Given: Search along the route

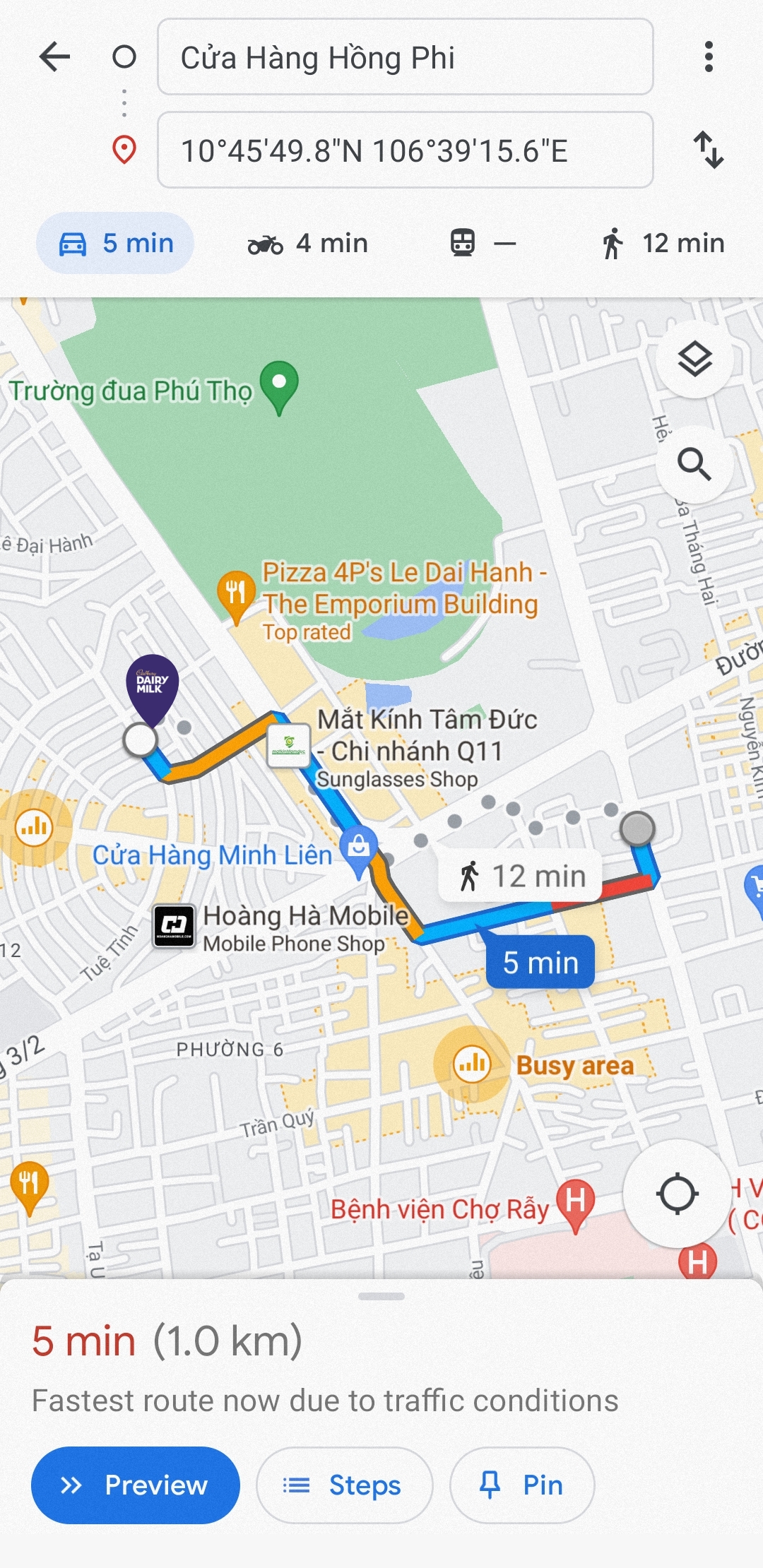Looking at the screenshot, I should tap(694, 464).
